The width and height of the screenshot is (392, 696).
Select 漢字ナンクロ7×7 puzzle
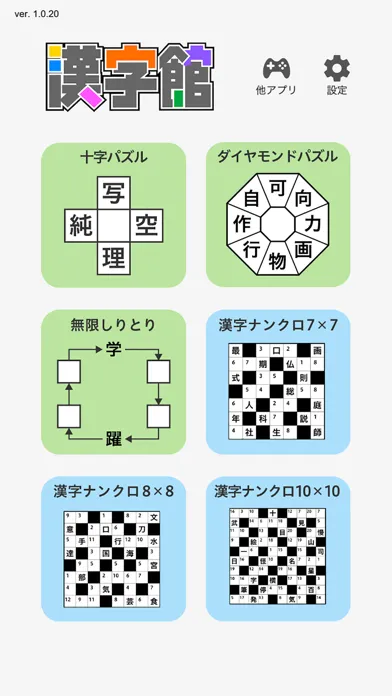click(x=278, y=382)
